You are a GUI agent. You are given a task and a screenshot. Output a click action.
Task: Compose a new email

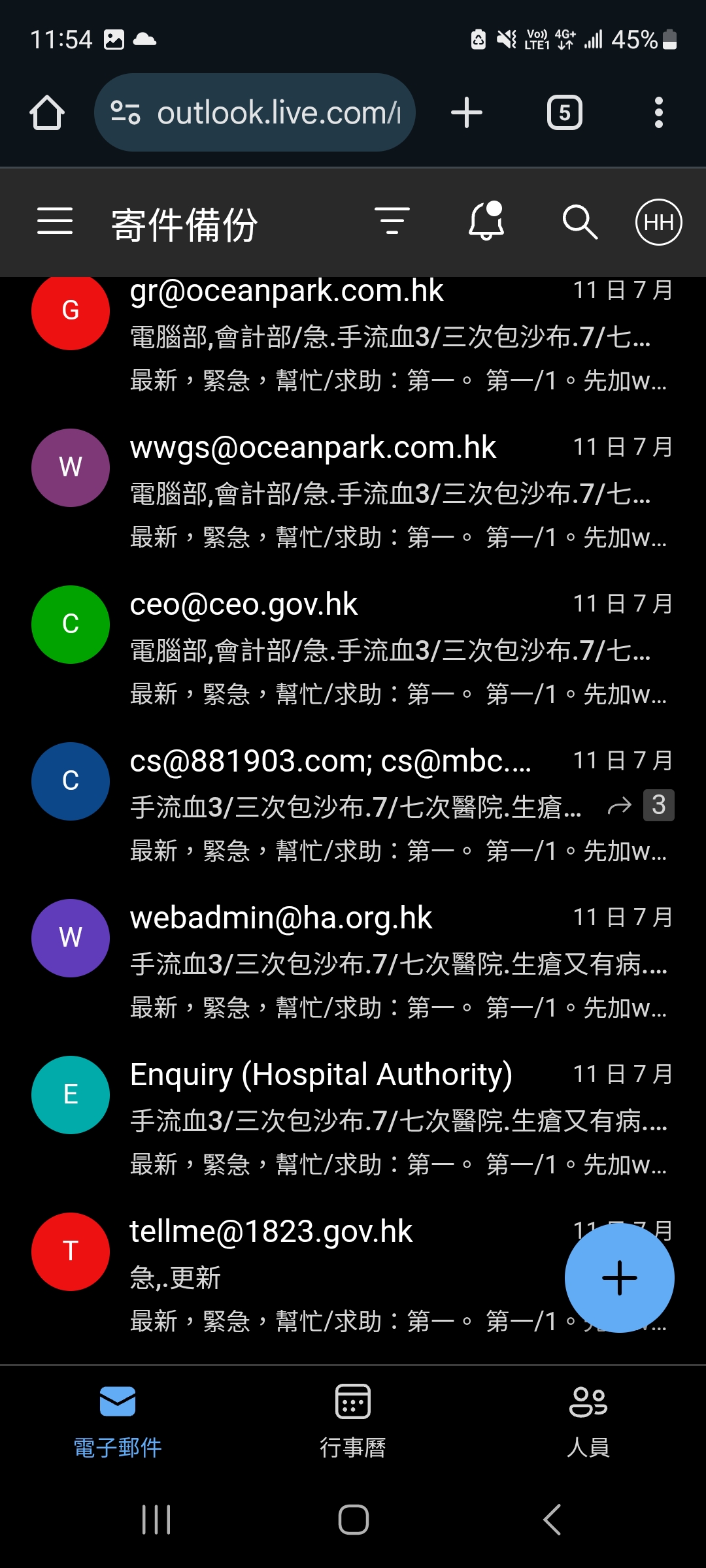619,1278
